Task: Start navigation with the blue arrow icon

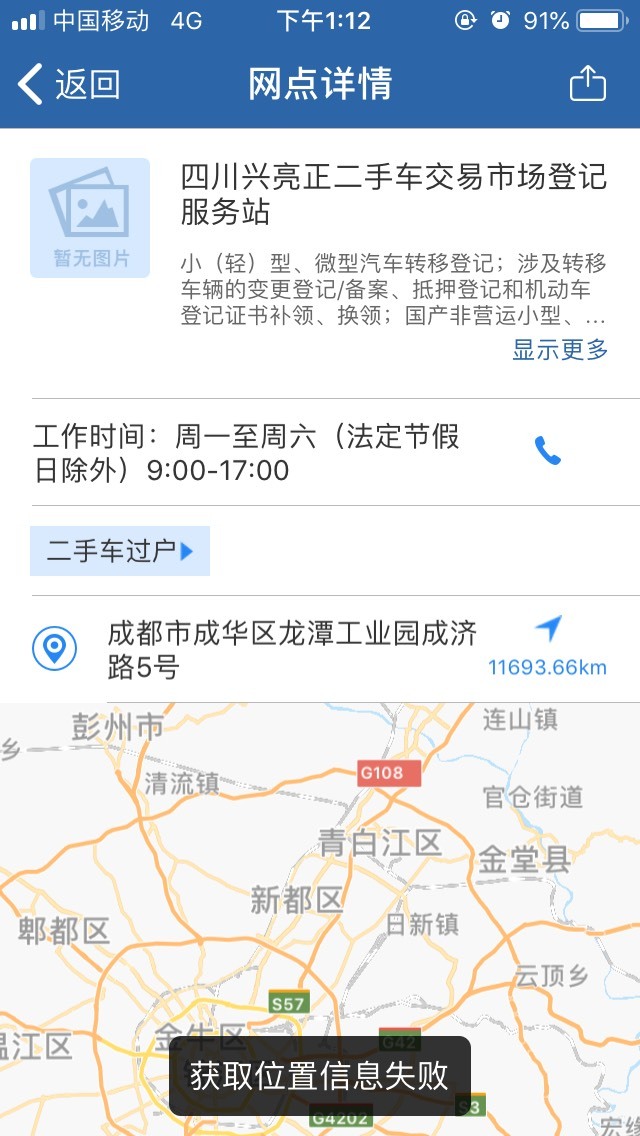Action: coord(549,629)
